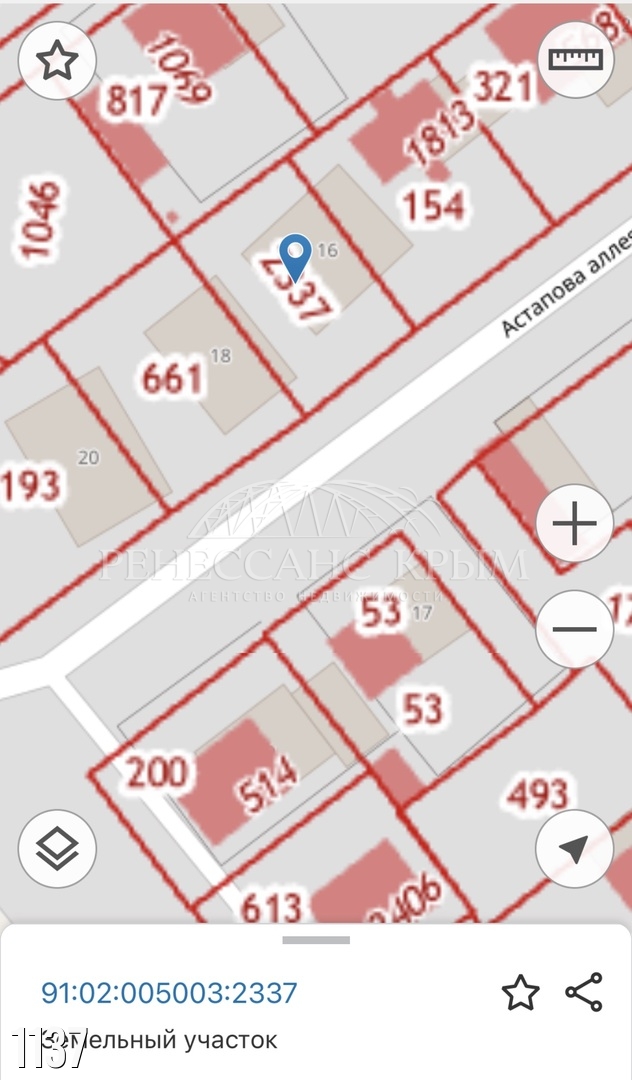Viewport: 632px width, 1080px height.
Task: Open favorites via the star button on the map
Action: pyautogui.click(x=57, y=61)
